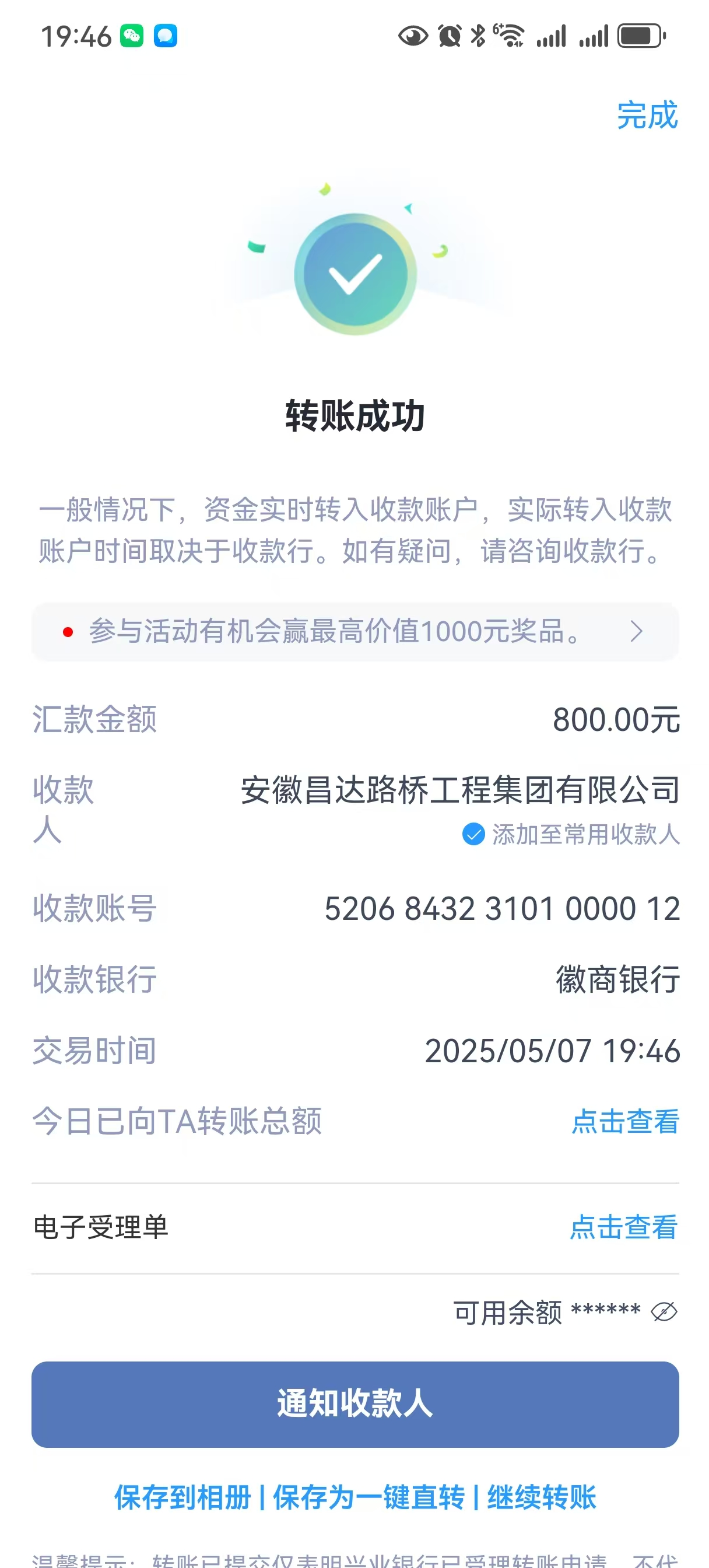This screenshot has width=709, height=1568.
Task: View 今日已向TA转账总额 via 点击查看
Action: [625, 1121]
